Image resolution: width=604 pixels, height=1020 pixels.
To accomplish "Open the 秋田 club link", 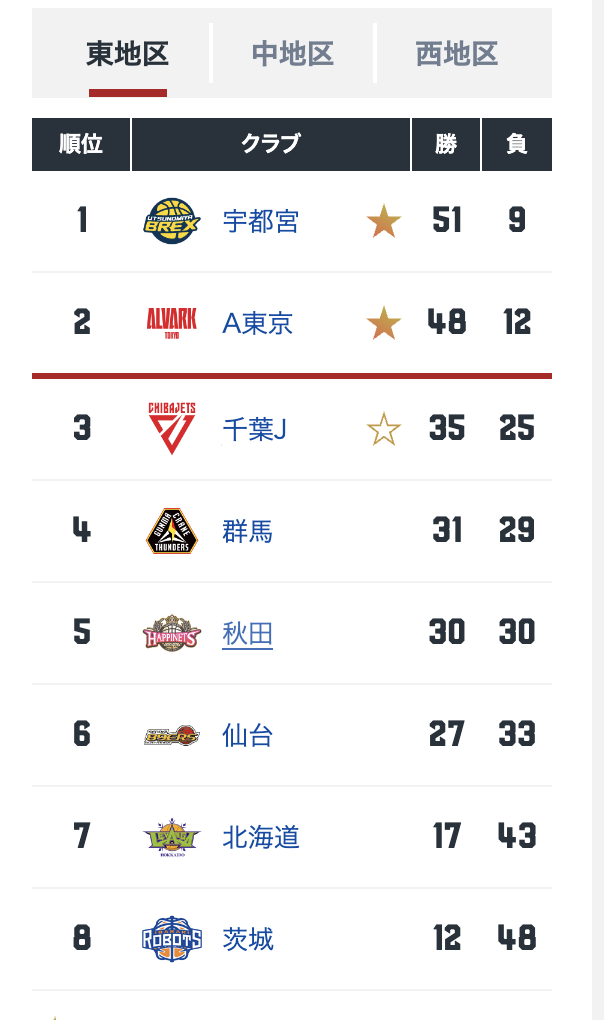I will coord(247,634).
